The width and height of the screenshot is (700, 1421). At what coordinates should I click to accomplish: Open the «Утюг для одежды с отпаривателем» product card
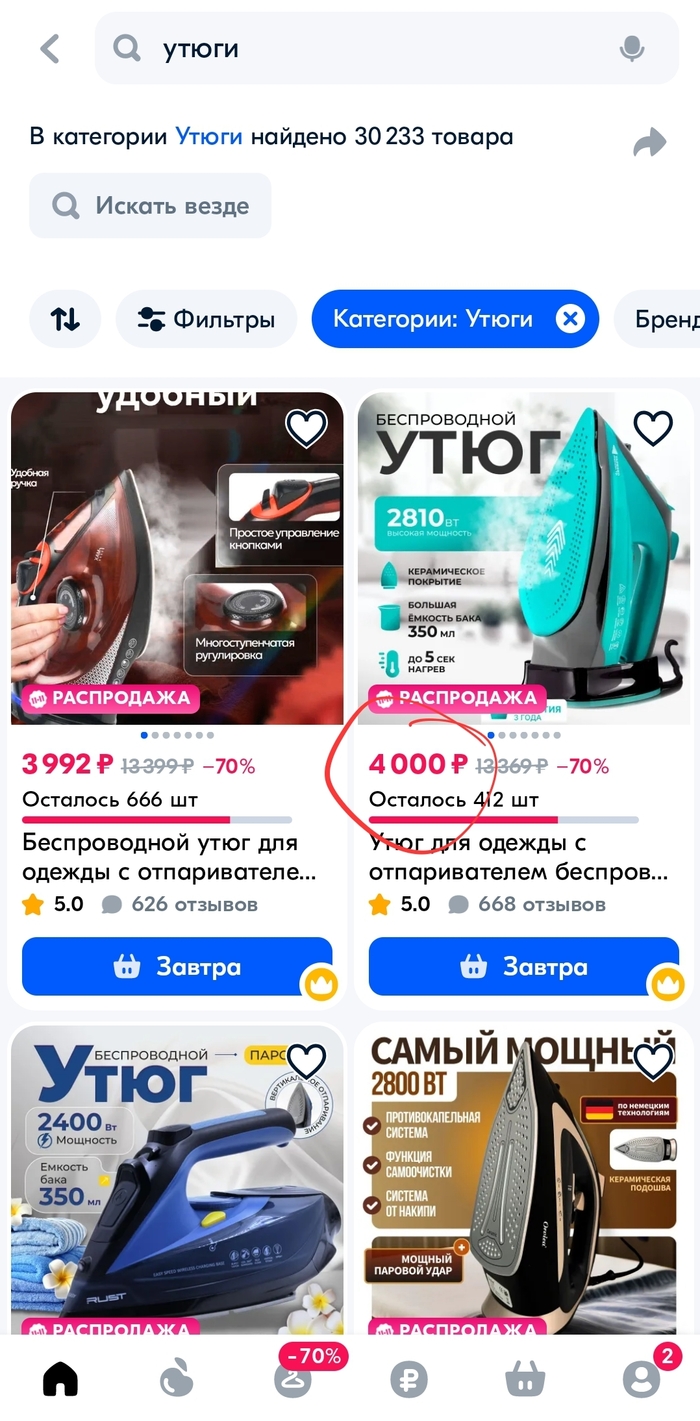click(x=520, y=857)
